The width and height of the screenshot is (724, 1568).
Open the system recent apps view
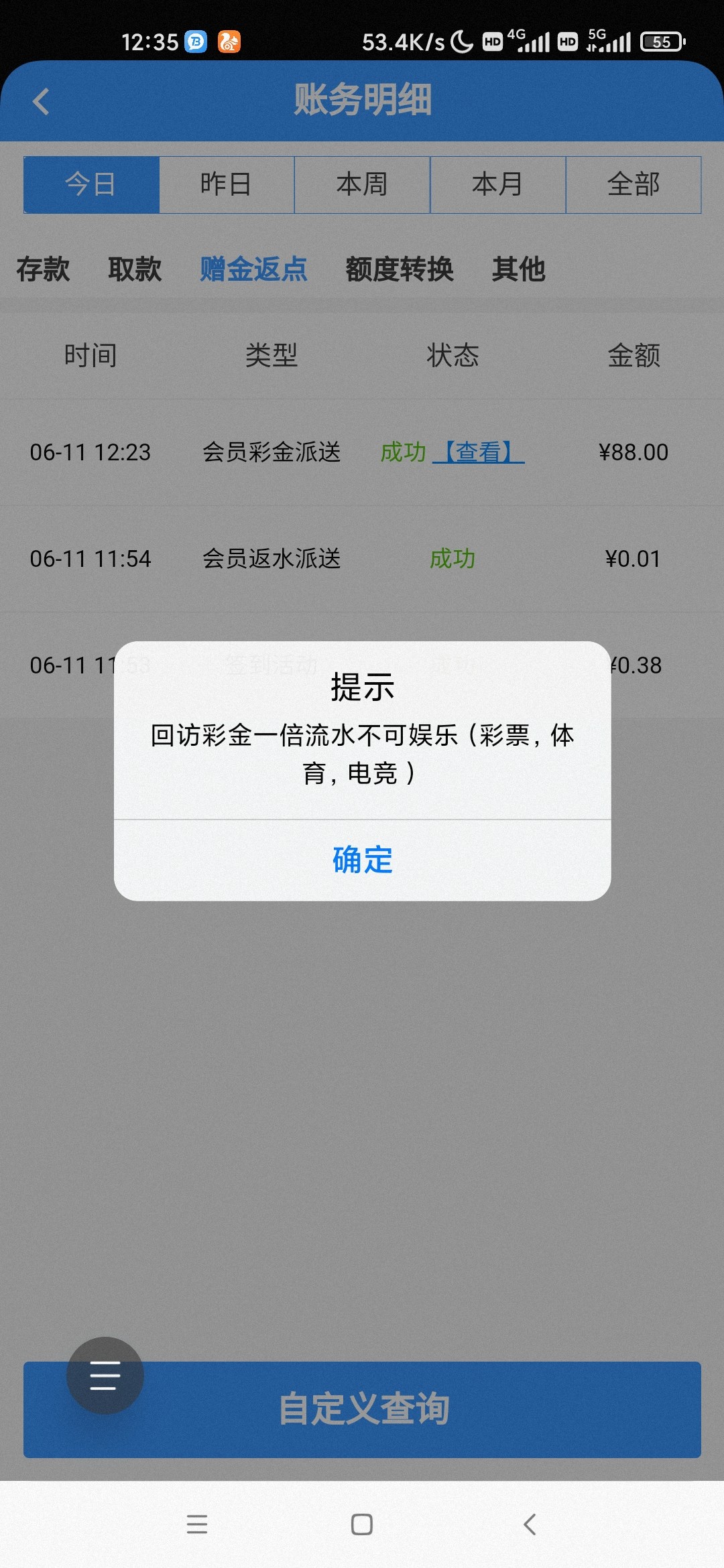coord(196,1524)
